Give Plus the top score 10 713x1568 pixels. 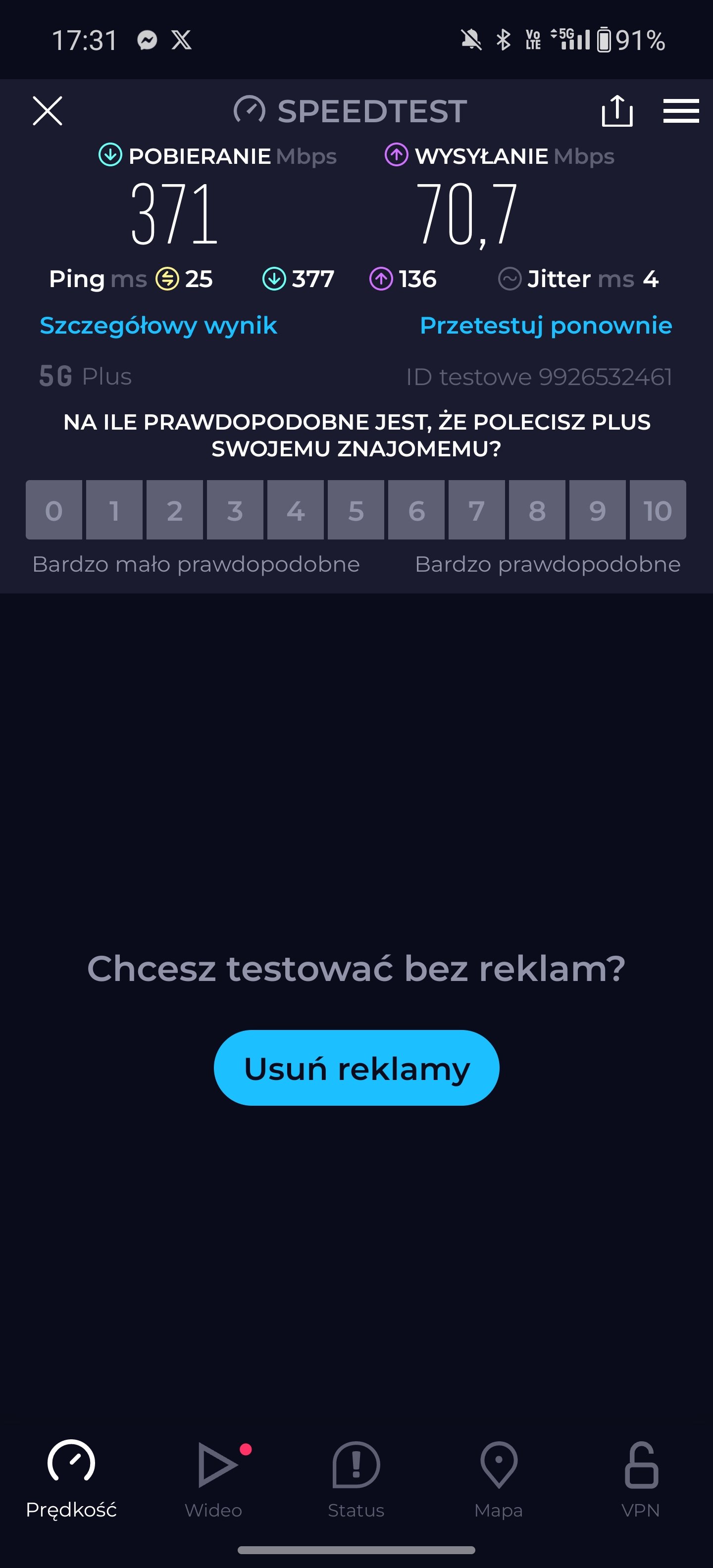pos(658,510)
